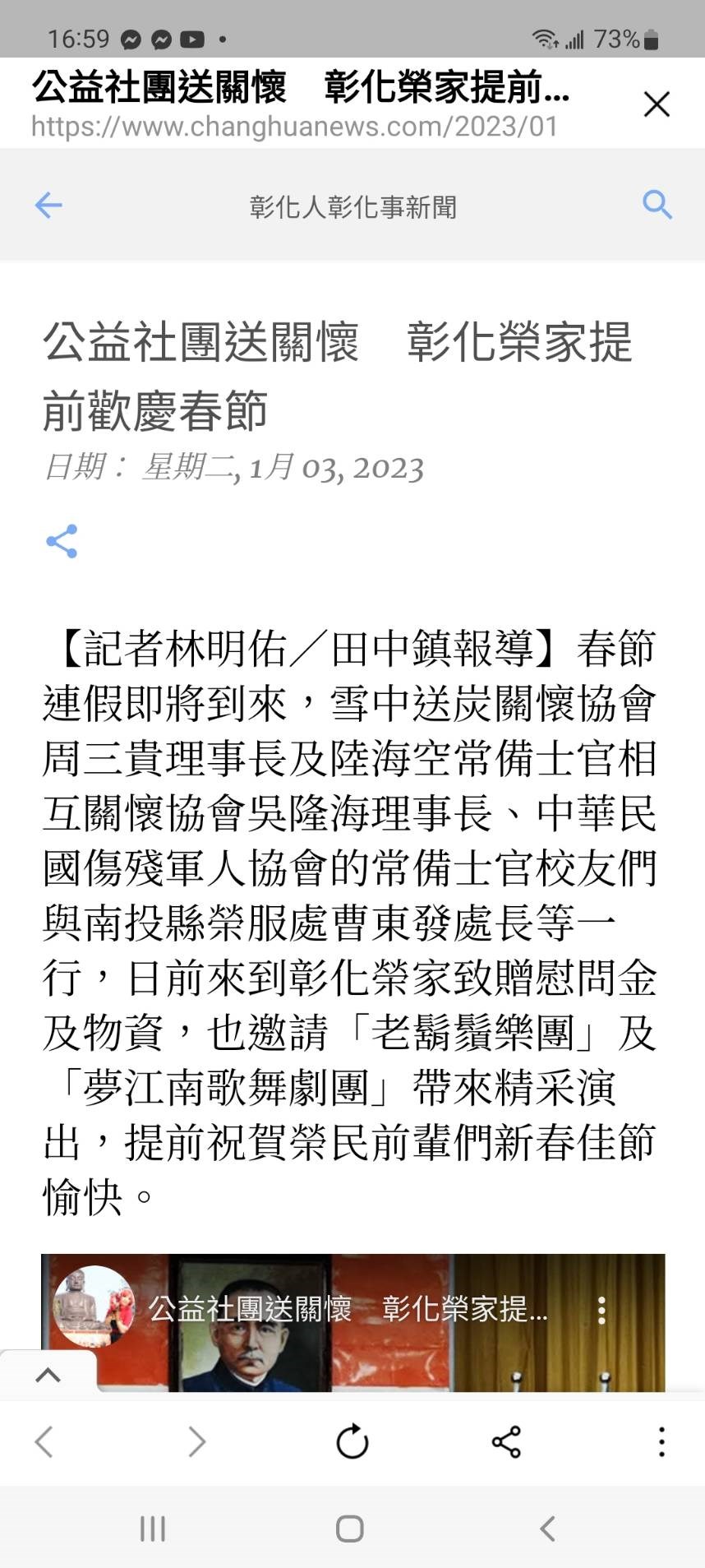The height and width of the screenshot is (1568, 705).
Task: Navigate to the previous page in browser toolbar
Action: coord(44,1441)
